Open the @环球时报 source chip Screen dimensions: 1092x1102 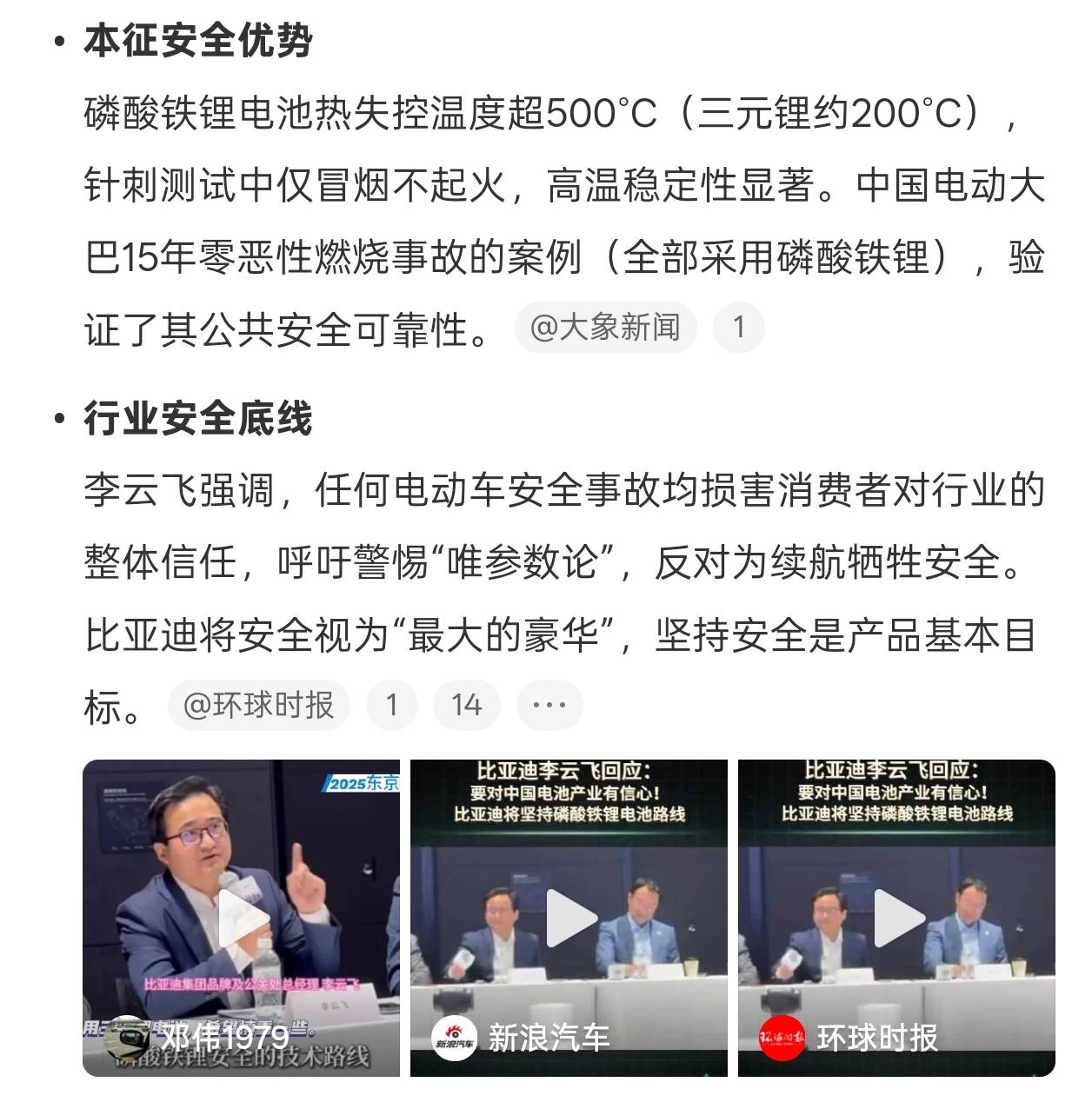259,705
